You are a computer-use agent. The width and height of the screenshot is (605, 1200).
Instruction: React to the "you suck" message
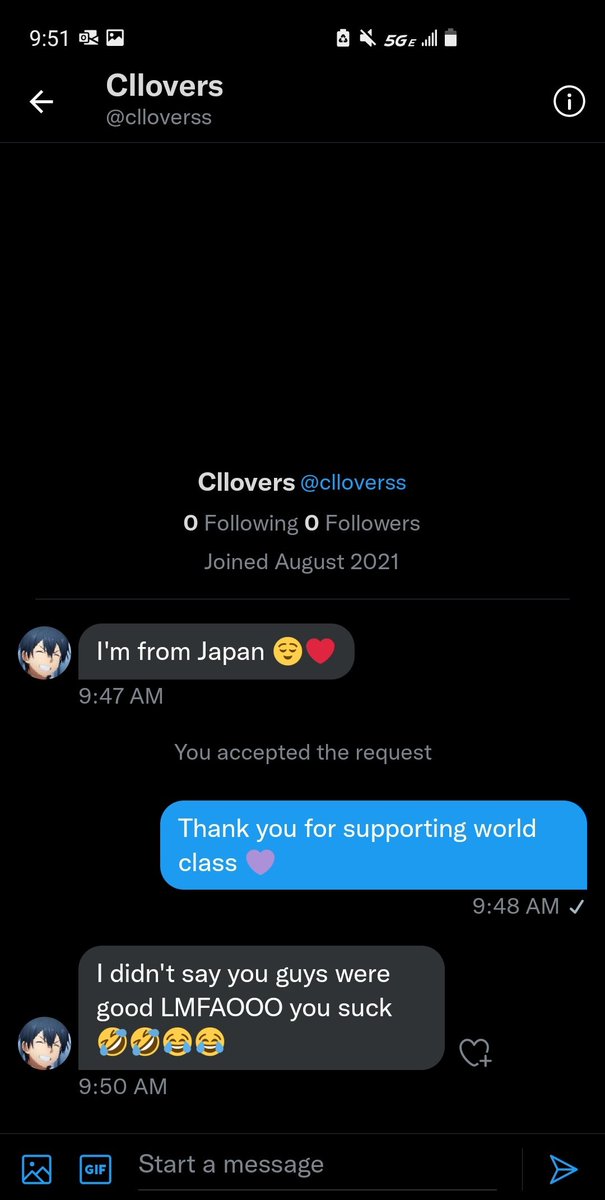click(x=474, y=1052)
